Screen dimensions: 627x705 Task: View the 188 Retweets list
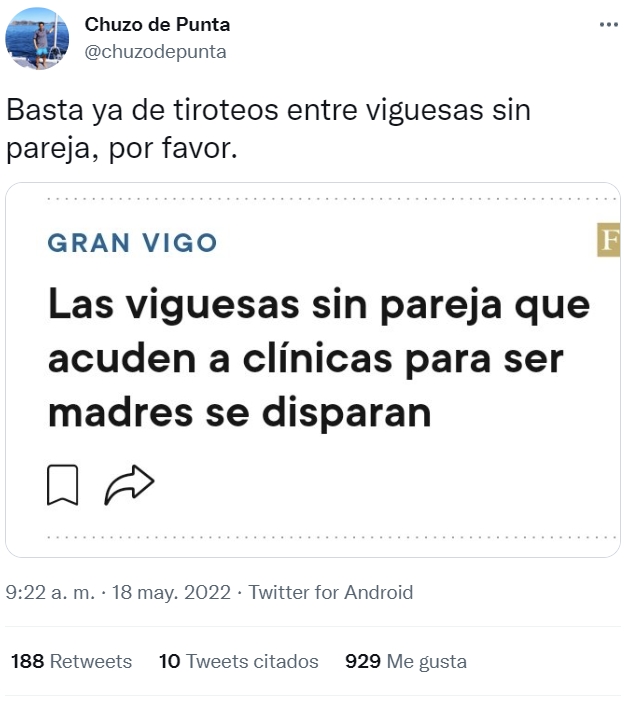71,661
